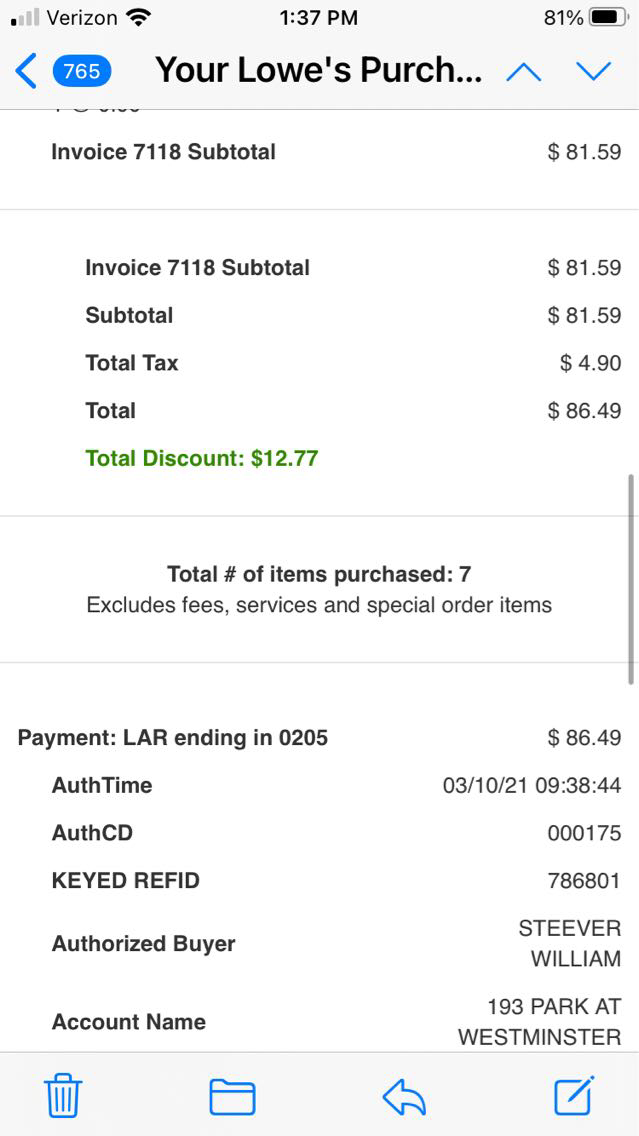This screenshot has width=639, height=1136.
Task: Reply to this email
Action: pos(404,1097)
